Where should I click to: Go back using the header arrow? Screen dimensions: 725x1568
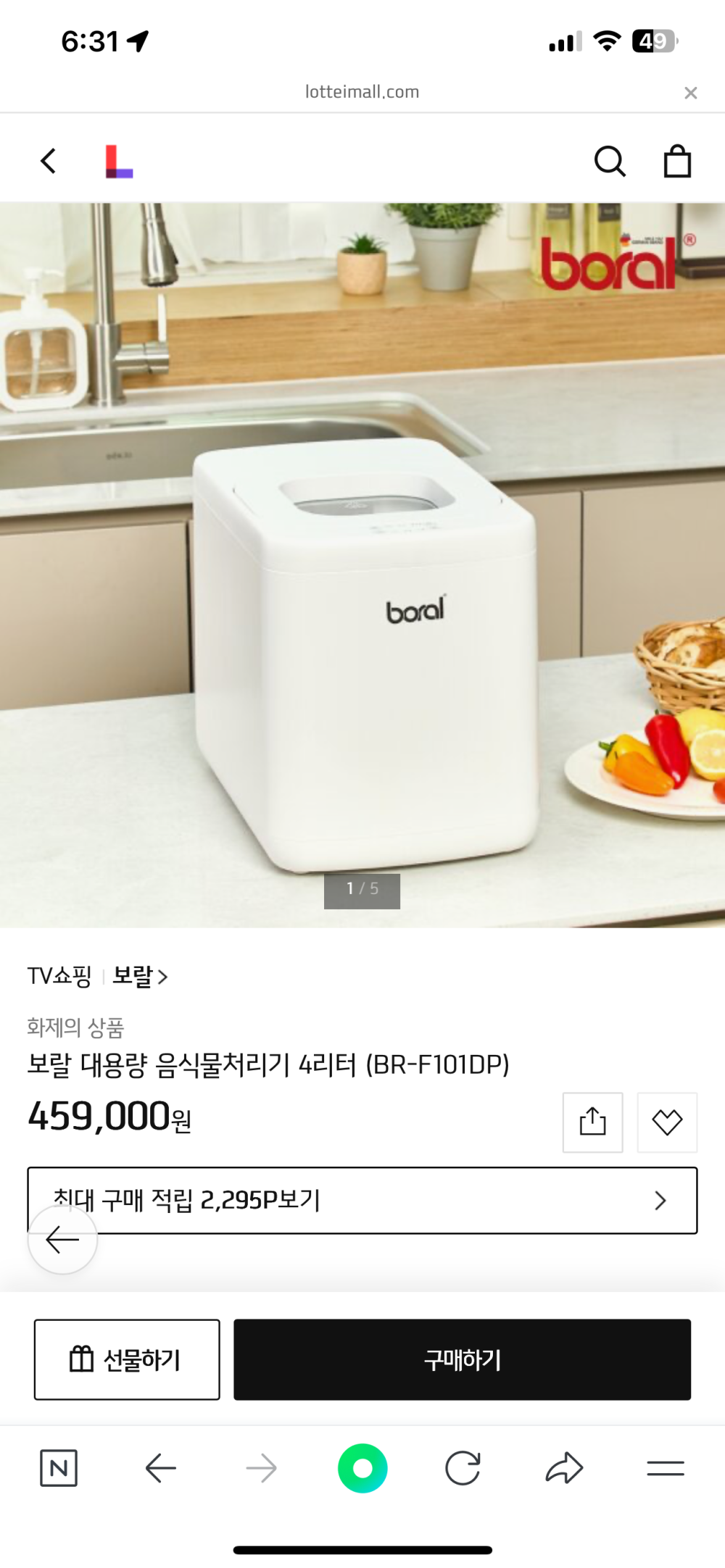point(48,161)
